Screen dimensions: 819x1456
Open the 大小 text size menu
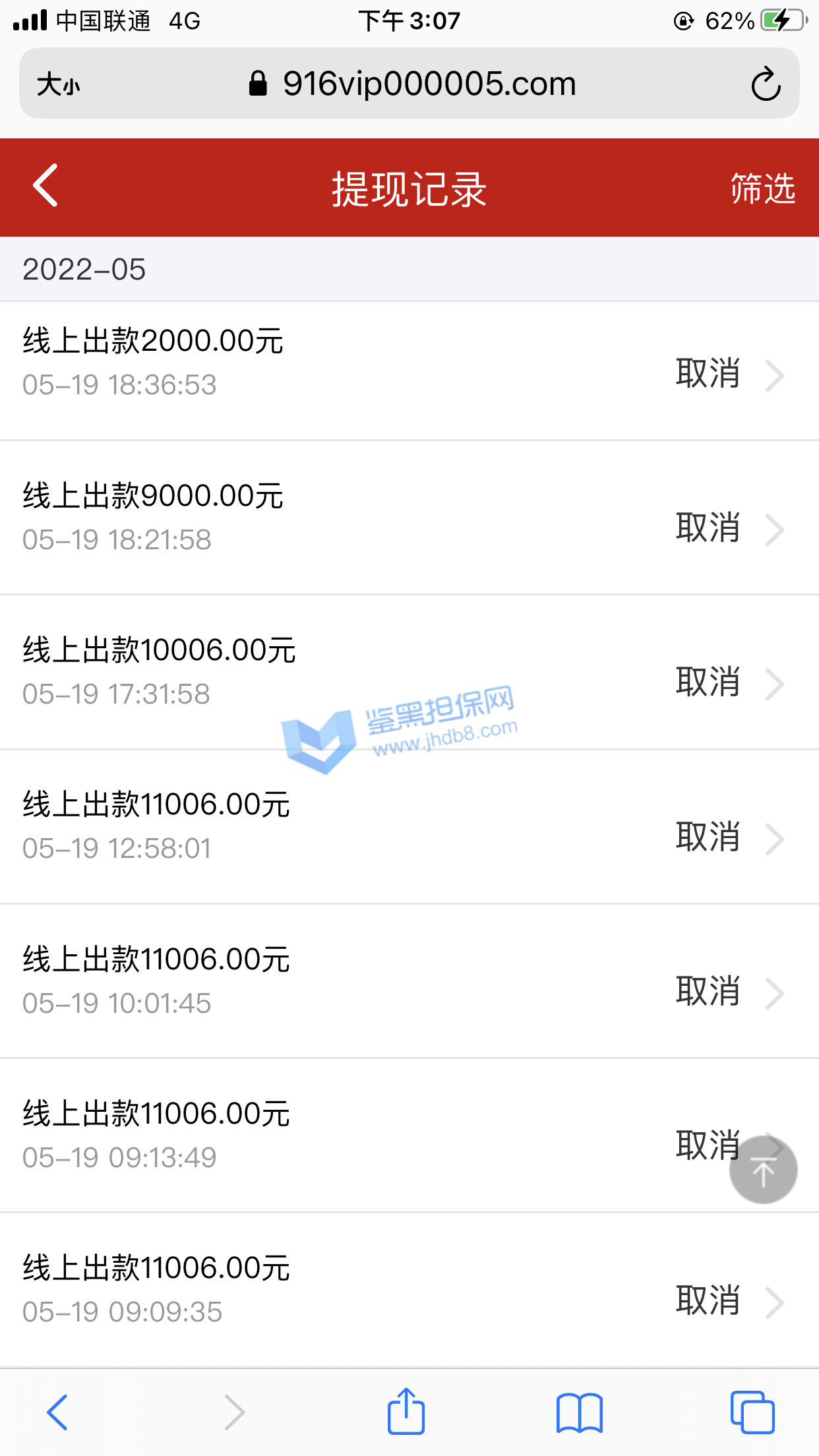58,84
